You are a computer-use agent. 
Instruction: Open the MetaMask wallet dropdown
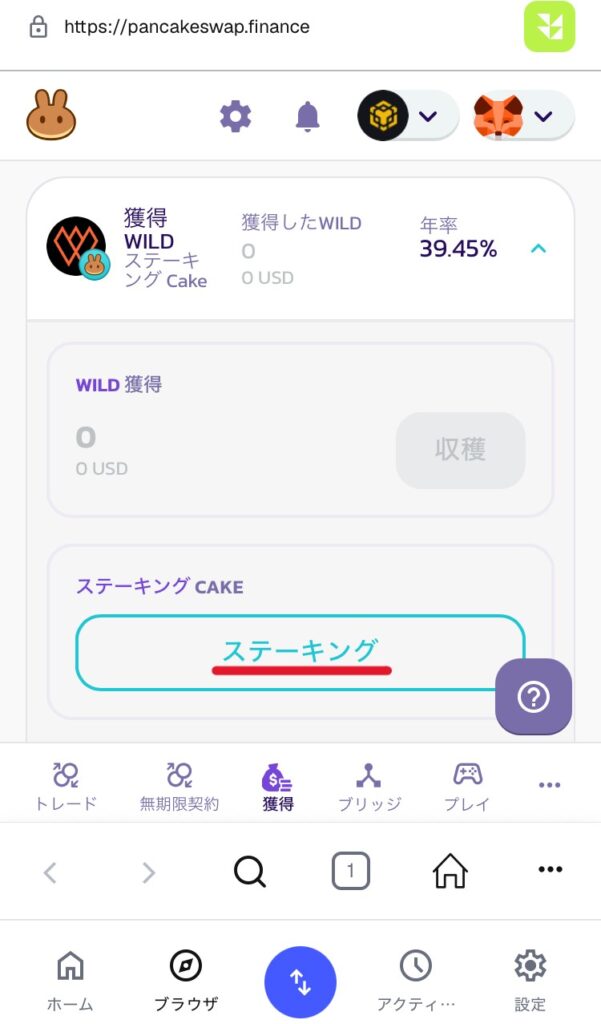pos(522,116)
